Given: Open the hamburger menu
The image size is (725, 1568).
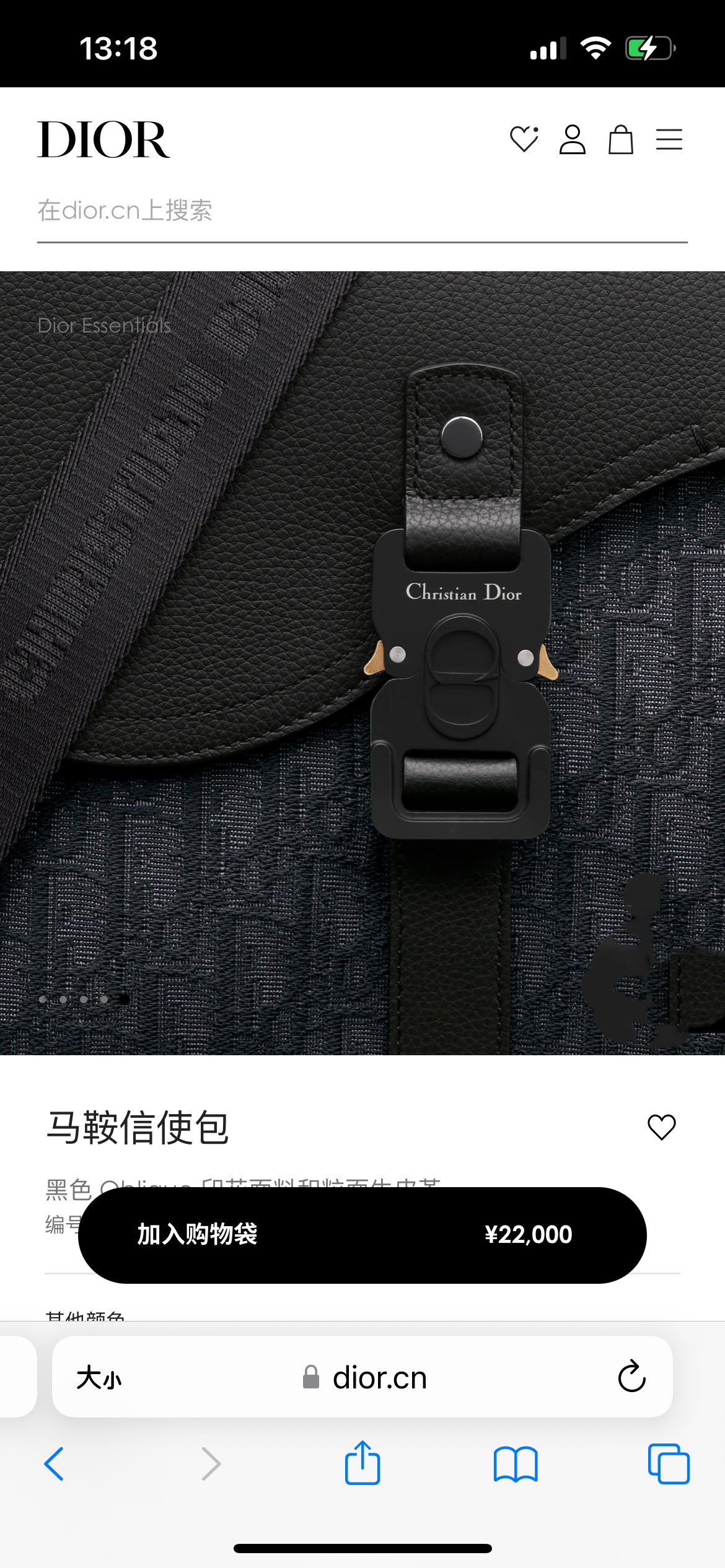Looking at the screenshot, I should (669, 139).
